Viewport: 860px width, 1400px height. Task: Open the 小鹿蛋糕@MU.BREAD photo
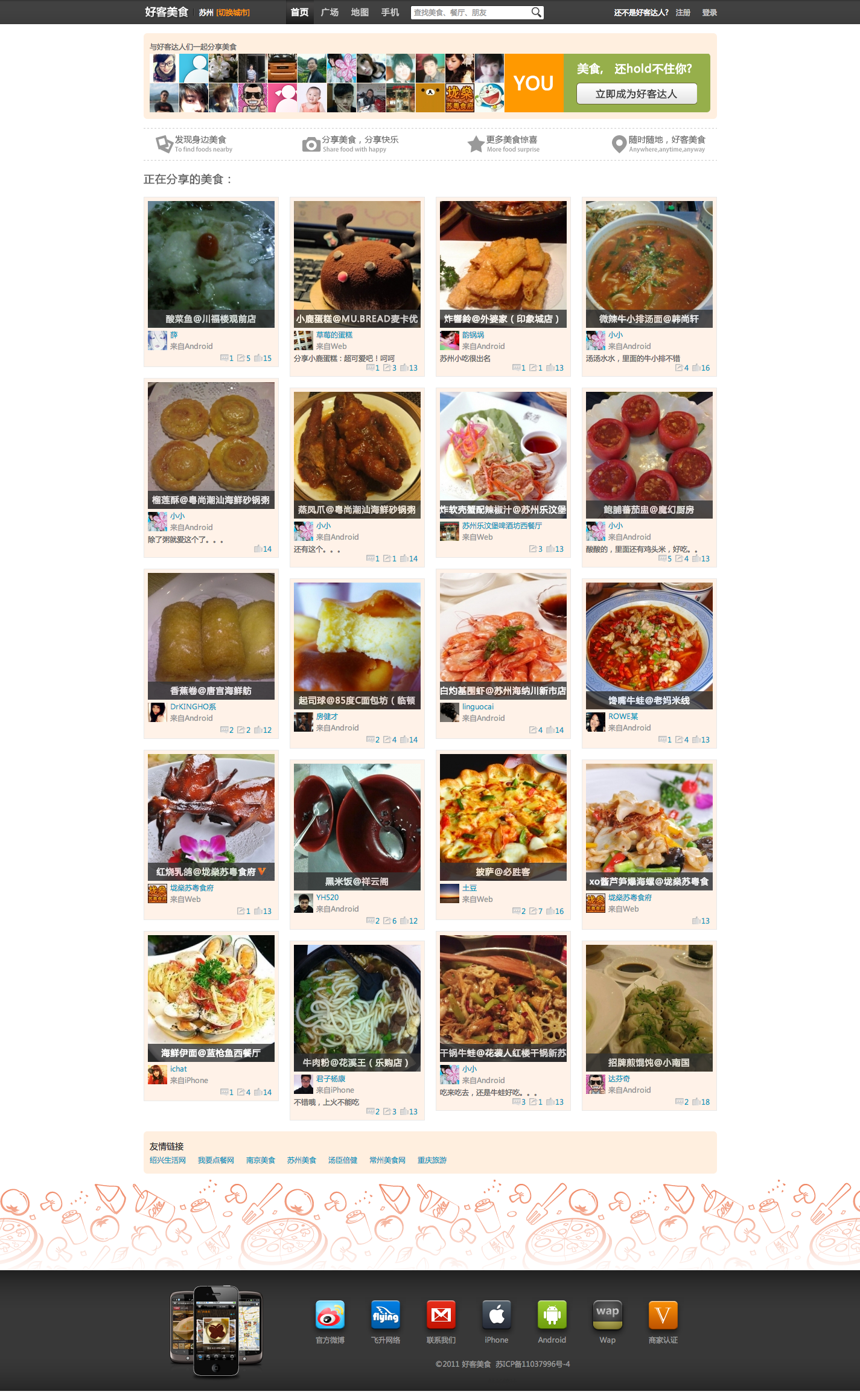click(x=357, y=264)
